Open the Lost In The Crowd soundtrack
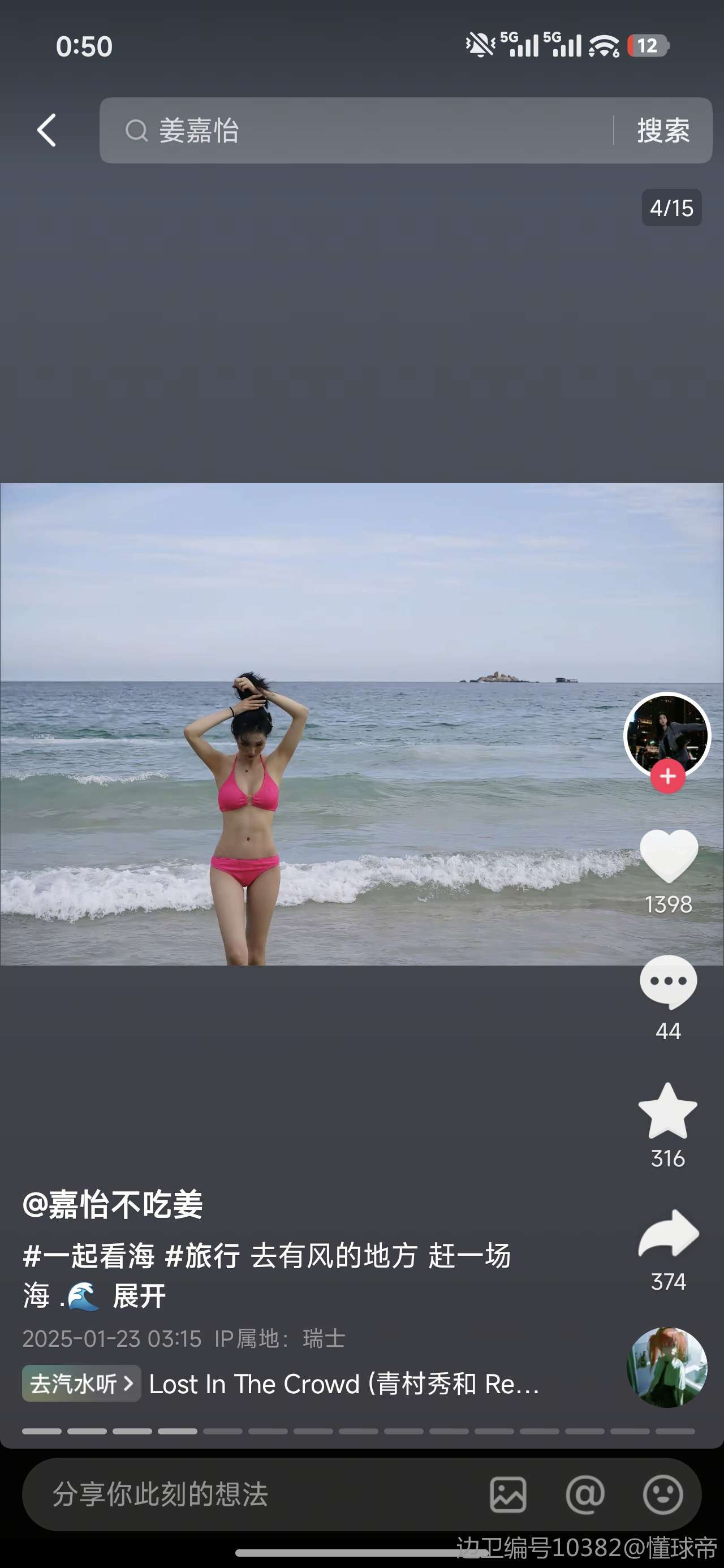The image size is (724, 1568). 344,1384
